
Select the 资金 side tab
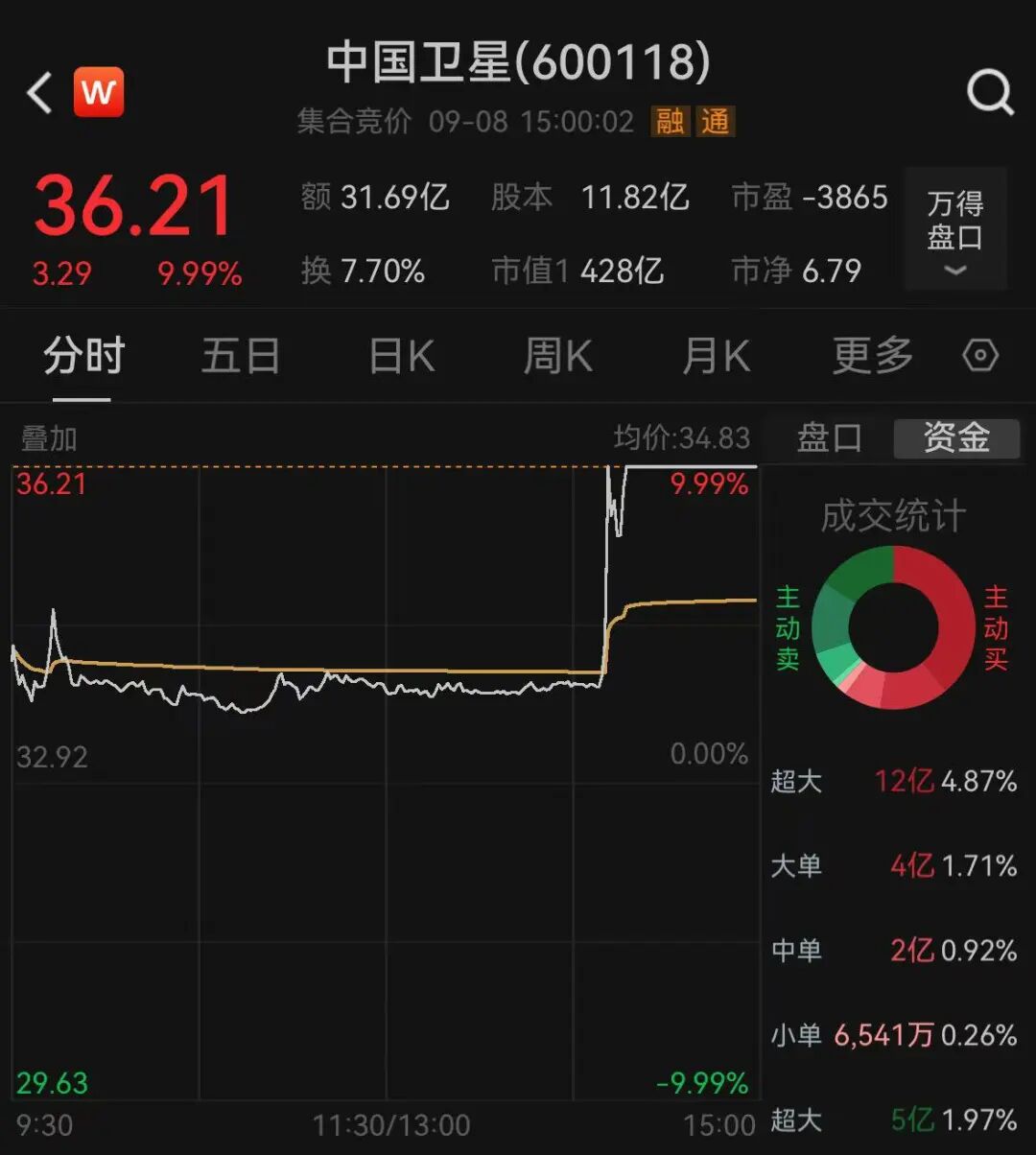pos(956,438)
